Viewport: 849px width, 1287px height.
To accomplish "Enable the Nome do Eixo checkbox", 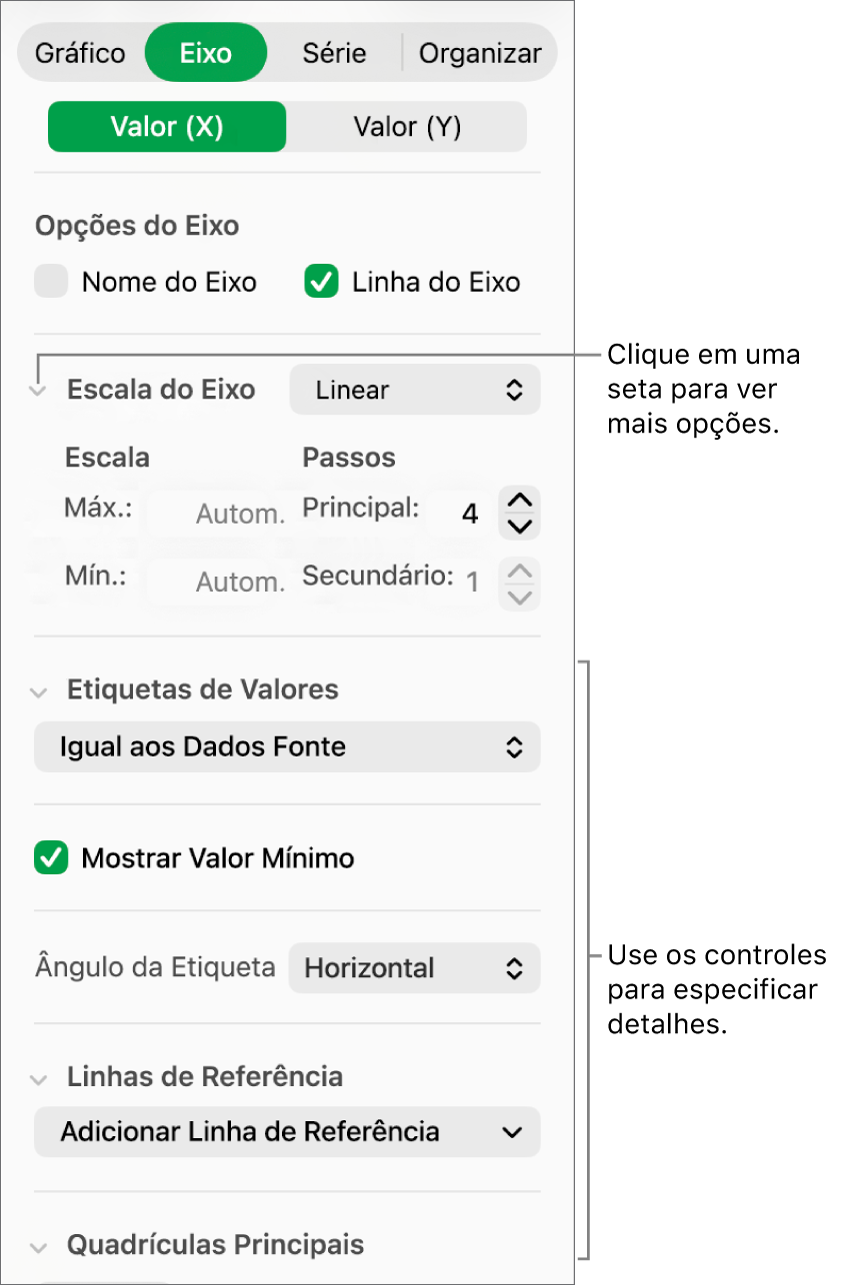I will pos(51,281).
